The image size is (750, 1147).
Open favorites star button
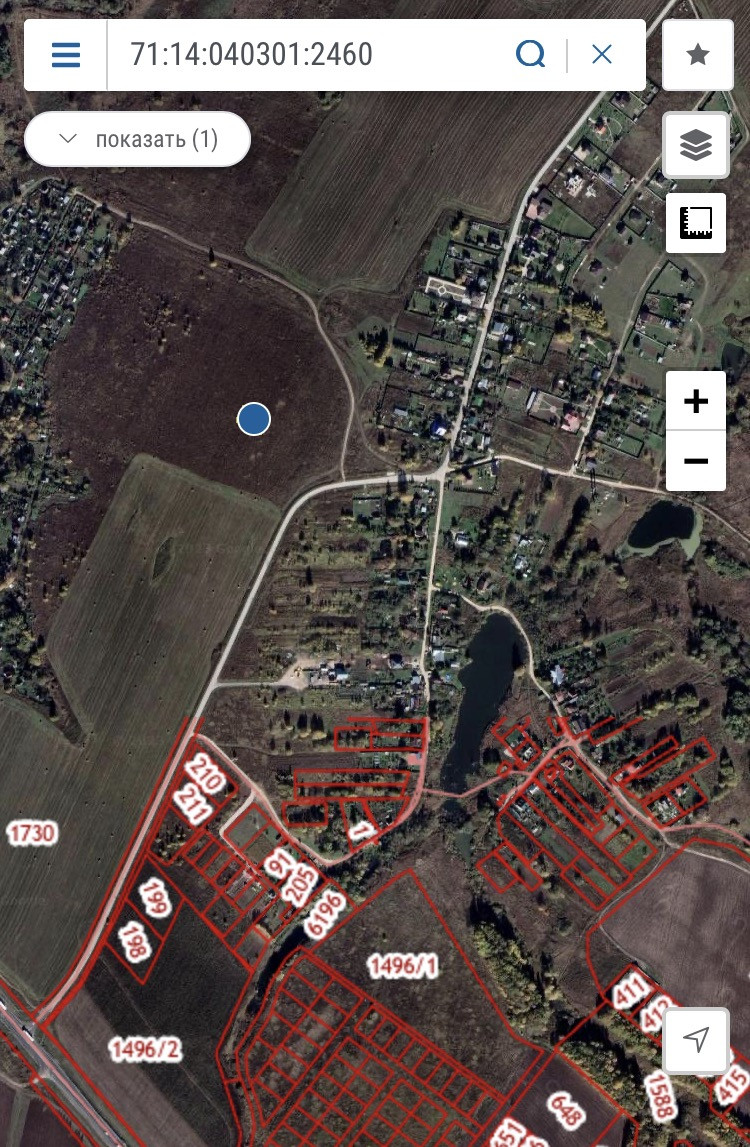click(697, 55)
